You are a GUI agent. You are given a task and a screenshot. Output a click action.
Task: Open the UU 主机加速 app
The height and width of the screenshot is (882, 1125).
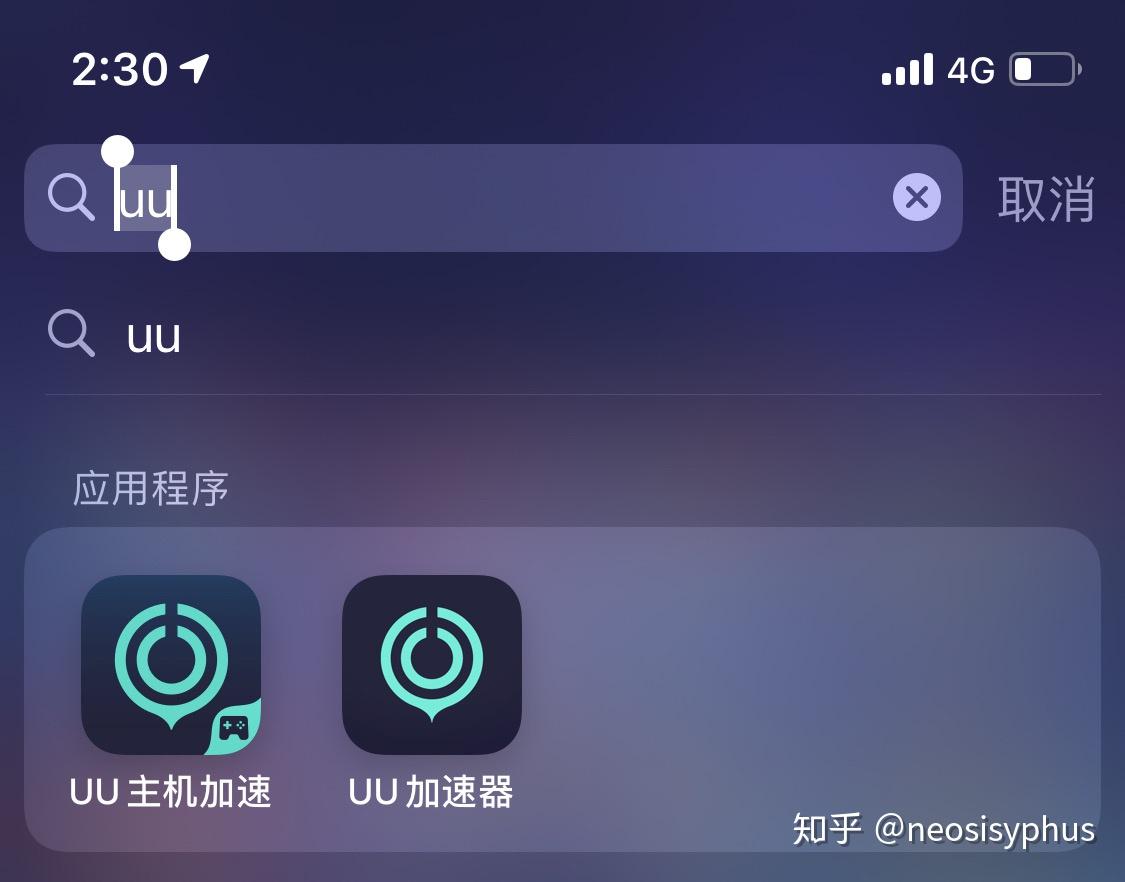tap(171, 665)
